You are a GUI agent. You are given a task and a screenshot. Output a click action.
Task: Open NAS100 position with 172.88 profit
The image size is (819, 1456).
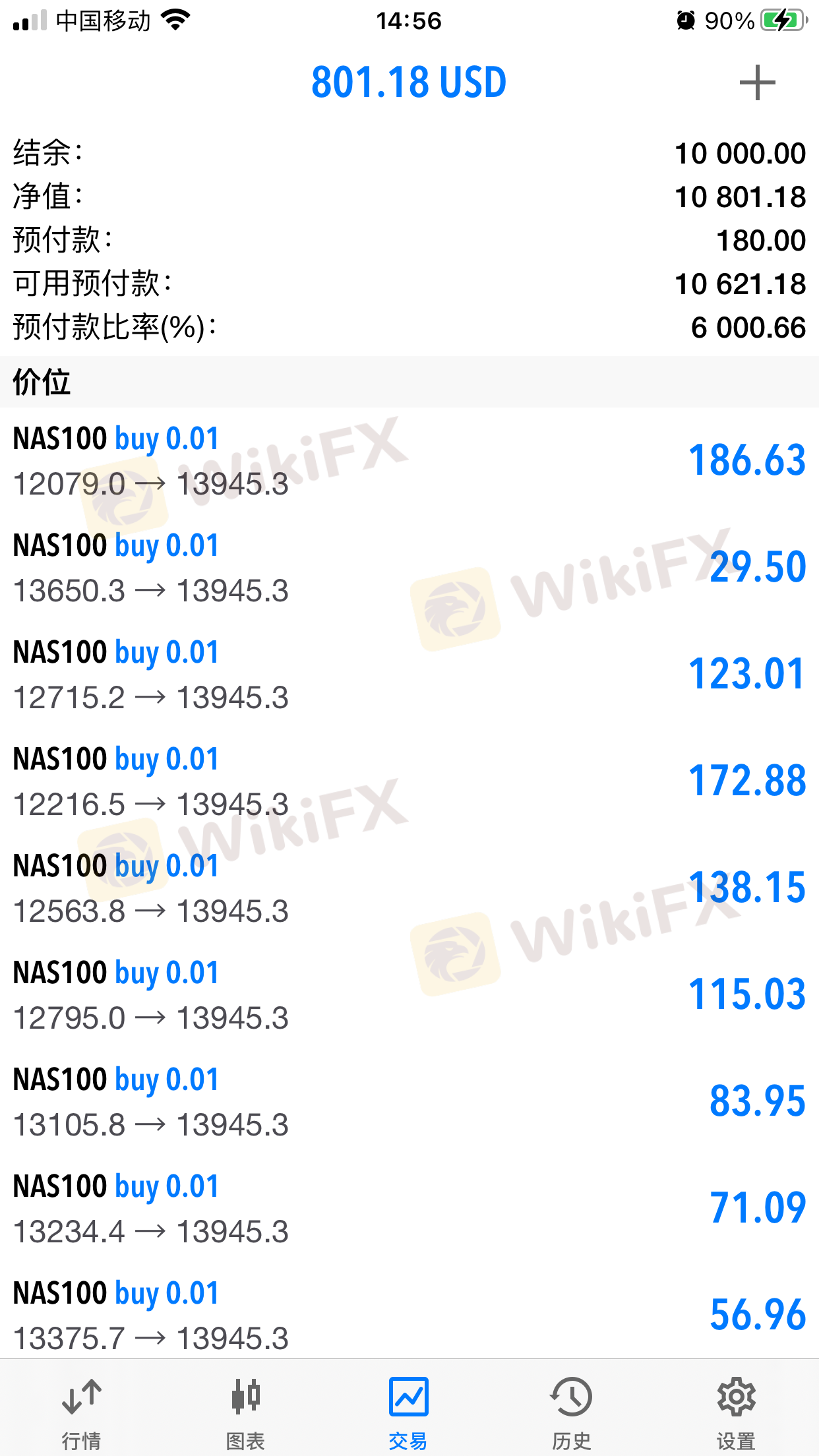click(x=409, y=781)
